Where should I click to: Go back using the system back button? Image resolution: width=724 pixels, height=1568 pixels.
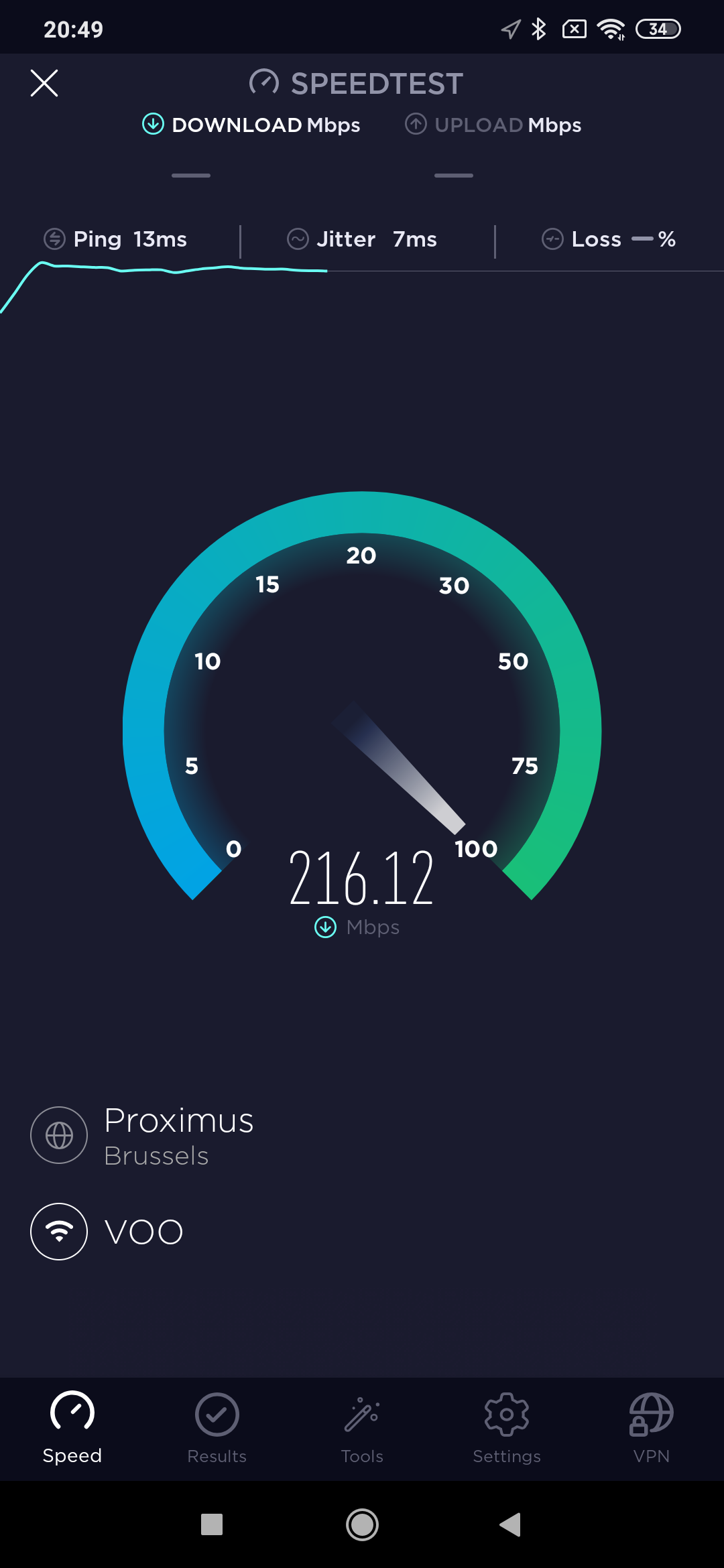click(x=510, y=1524)
